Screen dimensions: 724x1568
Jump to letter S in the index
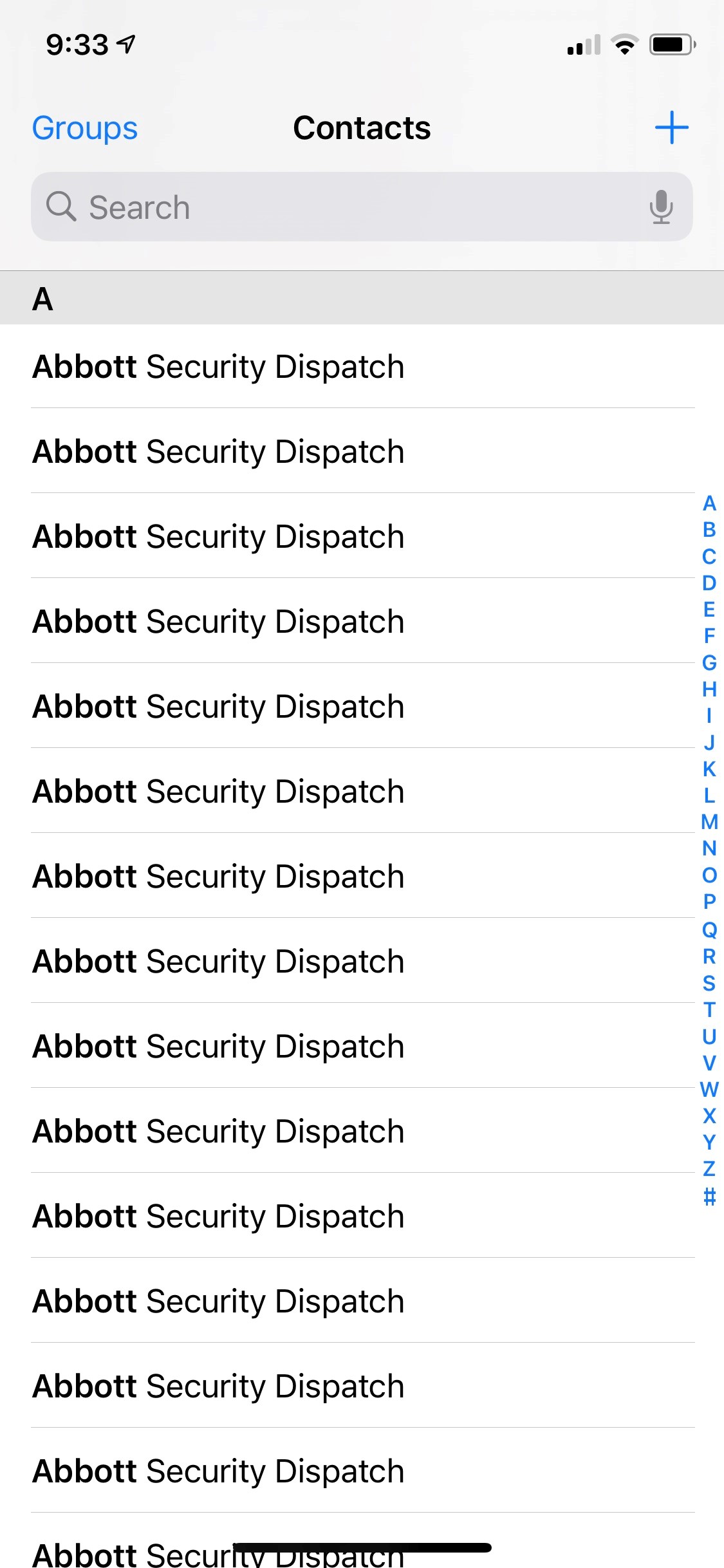tap(709, 983)
